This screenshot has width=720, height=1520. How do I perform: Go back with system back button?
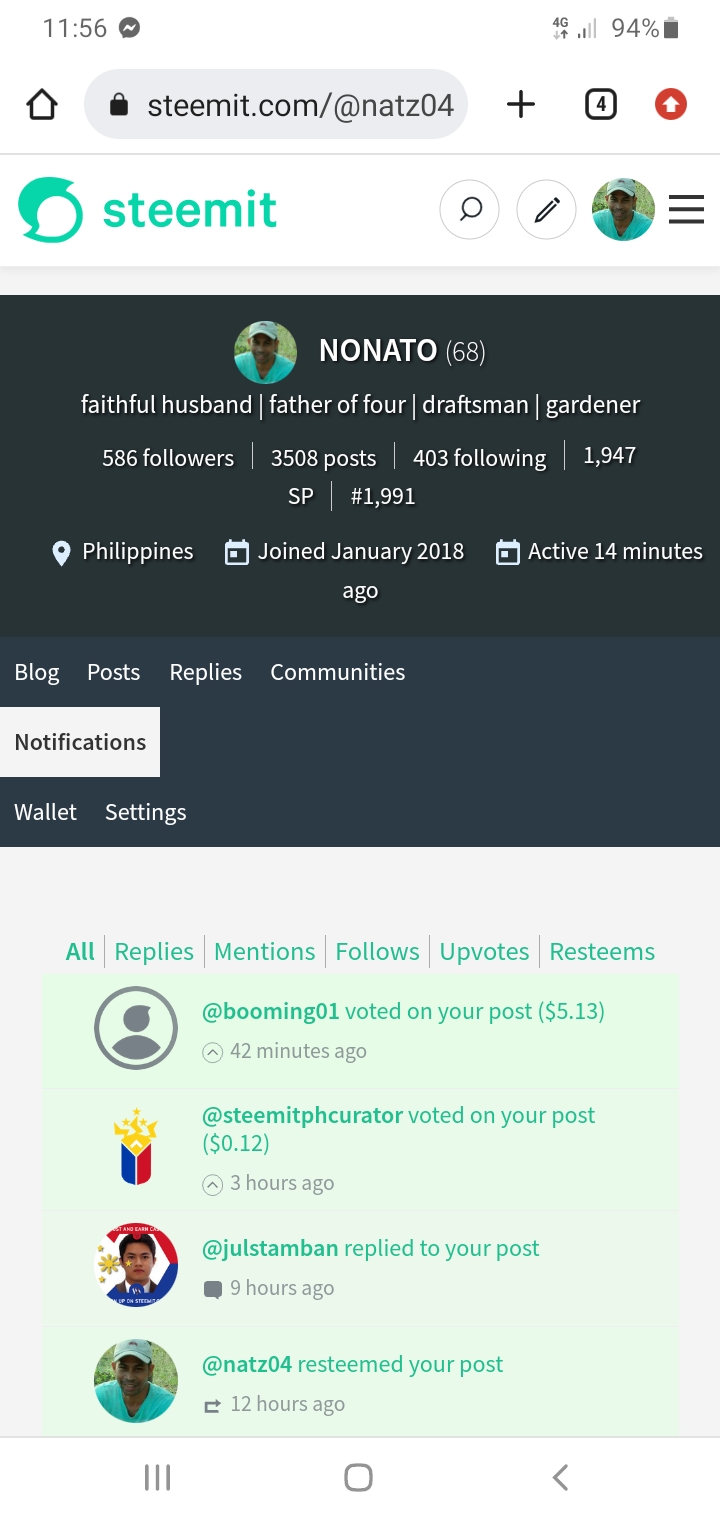560,1477
